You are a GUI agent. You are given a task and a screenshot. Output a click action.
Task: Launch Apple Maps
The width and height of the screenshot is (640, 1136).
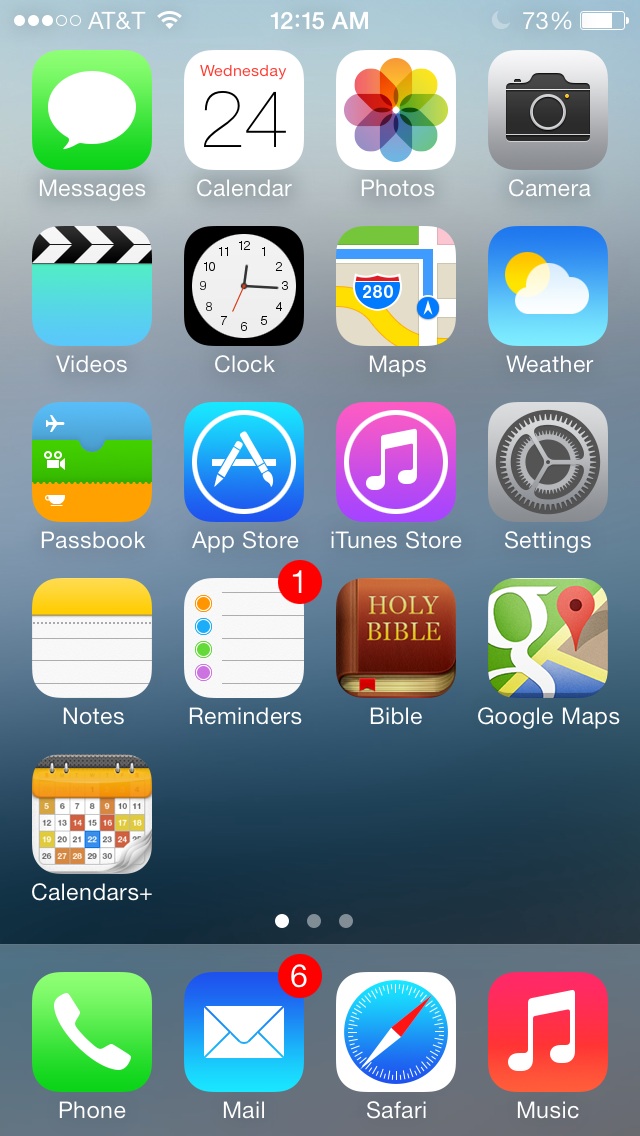396,286
